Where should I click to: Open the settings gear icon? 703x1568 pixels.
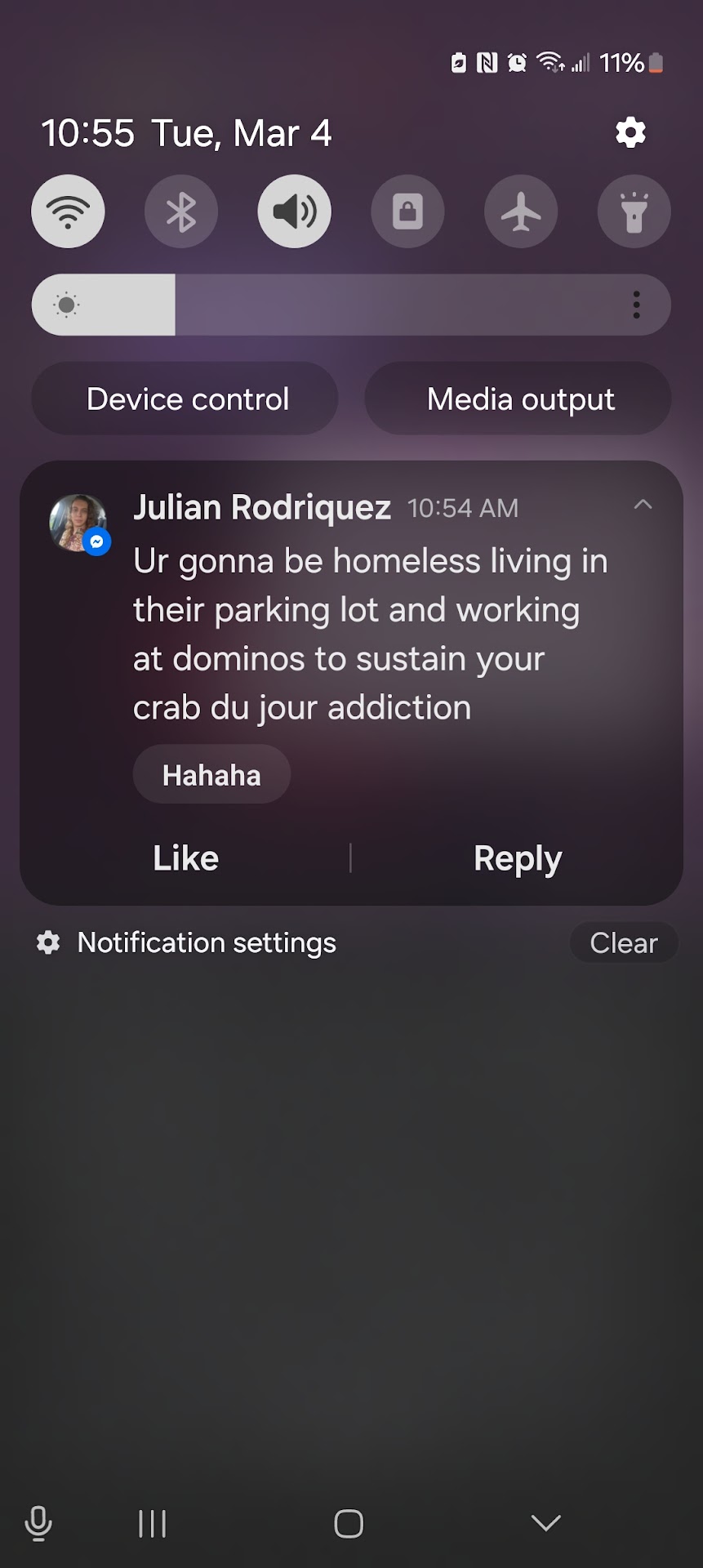pyautogui.click(x=630, y=132)
